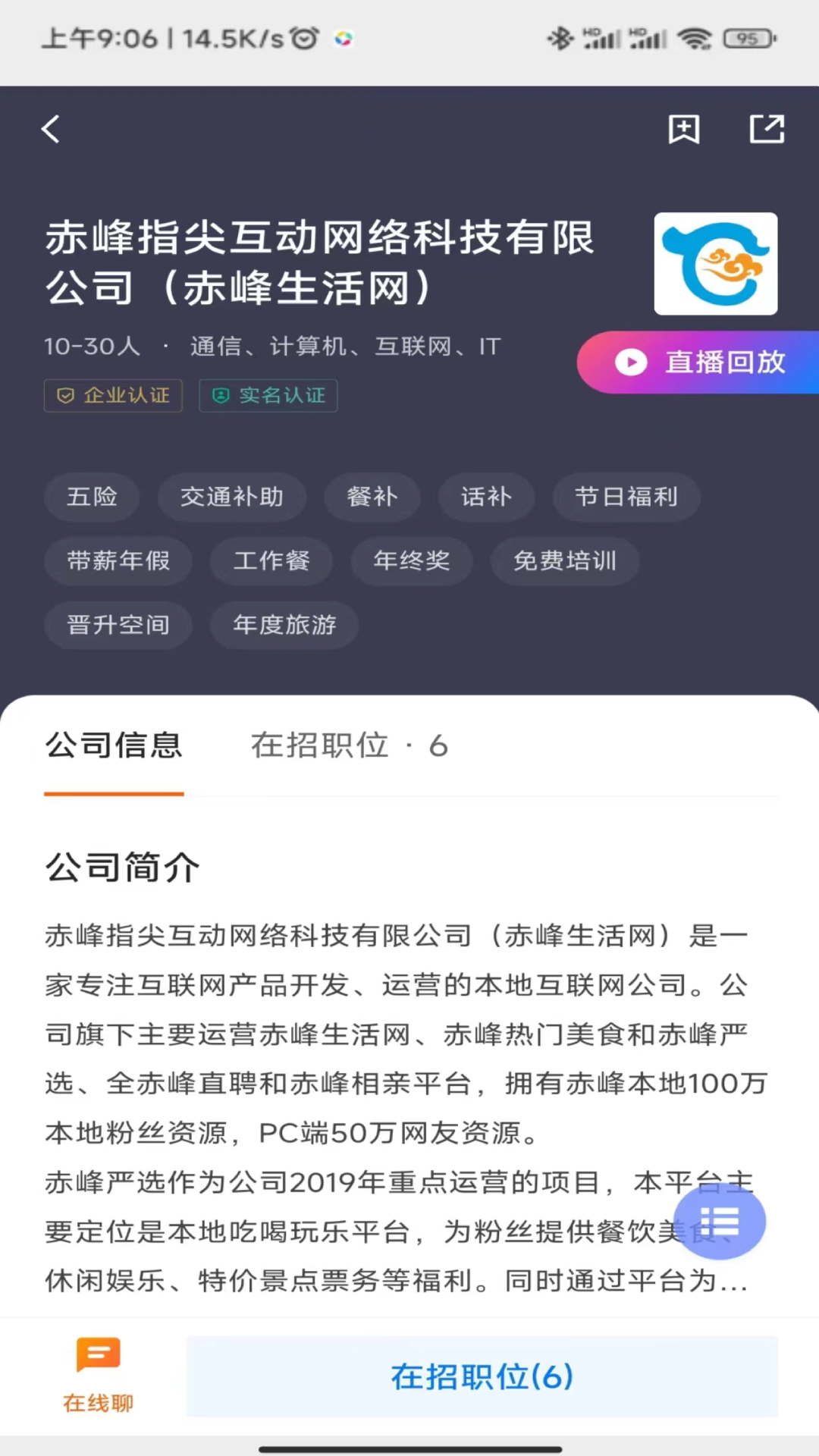The image size is (819, 1456).
Task: Select the 公司信息 tab
Action: (x=113, y=745)
